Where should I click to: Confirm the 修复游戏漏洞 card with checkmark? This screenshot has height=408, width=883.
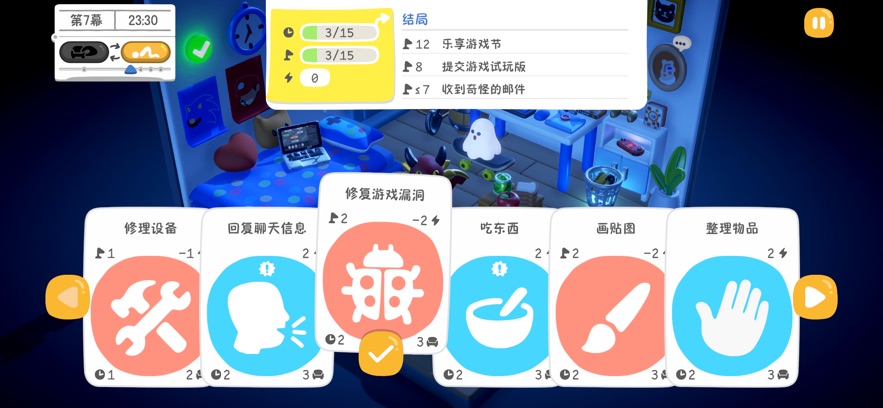click(x=381, y=353)
